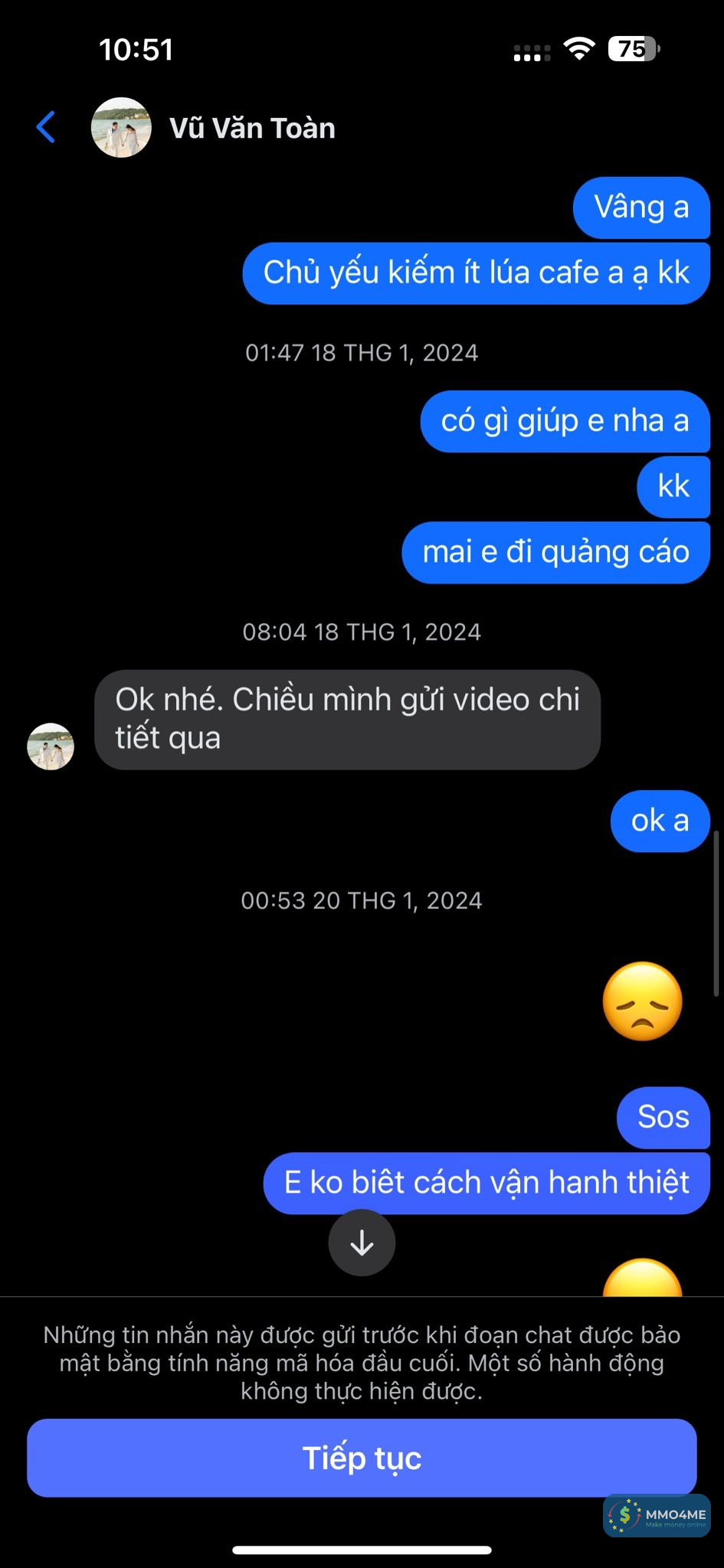Viewport: 724px width, 1568px height.
Task: Jump to latest messages with down arrow
Action: click(x=362, y=1243)
